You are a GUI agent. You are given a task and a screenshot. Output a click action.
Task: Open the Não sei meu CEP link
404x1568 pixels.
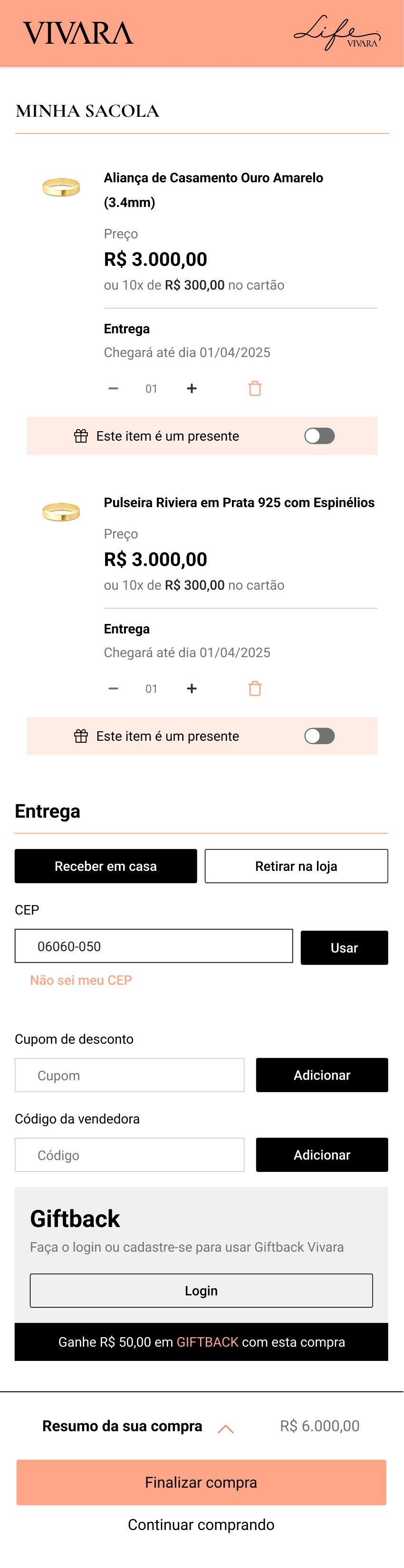click(x=81, y=980)
